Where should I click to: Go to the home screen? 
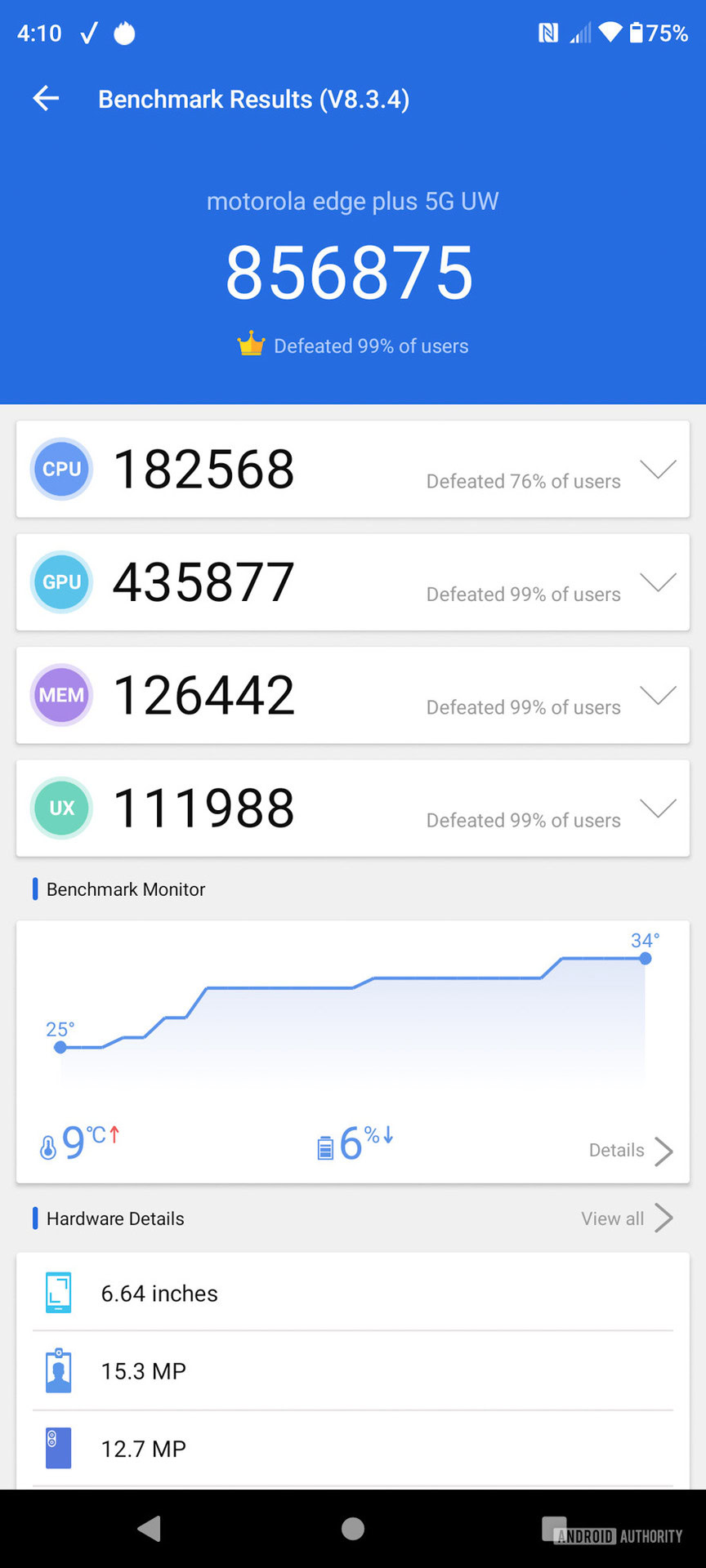[x=353, y=1528]
